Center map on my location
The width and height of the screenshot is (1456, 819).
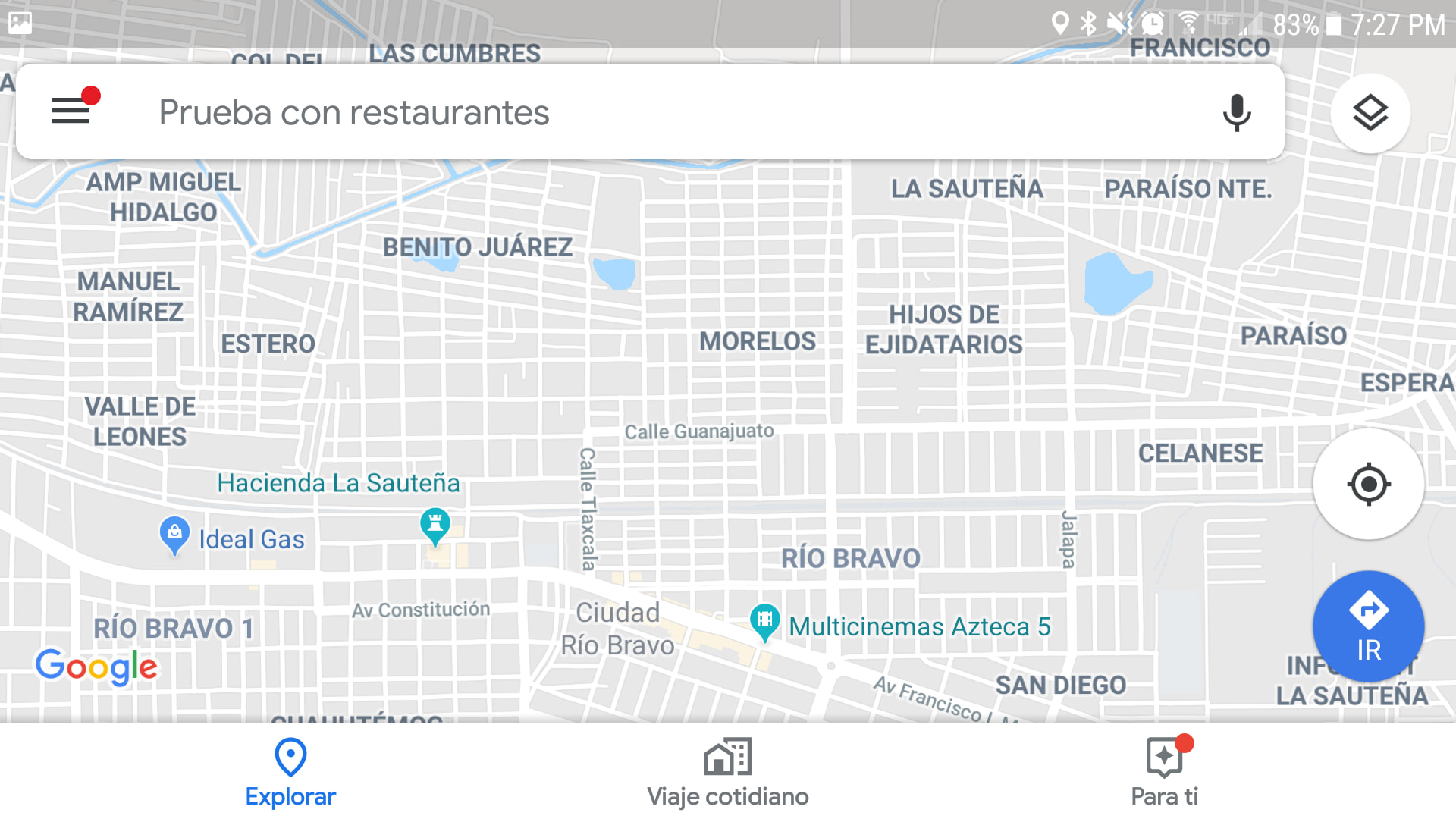click(1369, 484)
